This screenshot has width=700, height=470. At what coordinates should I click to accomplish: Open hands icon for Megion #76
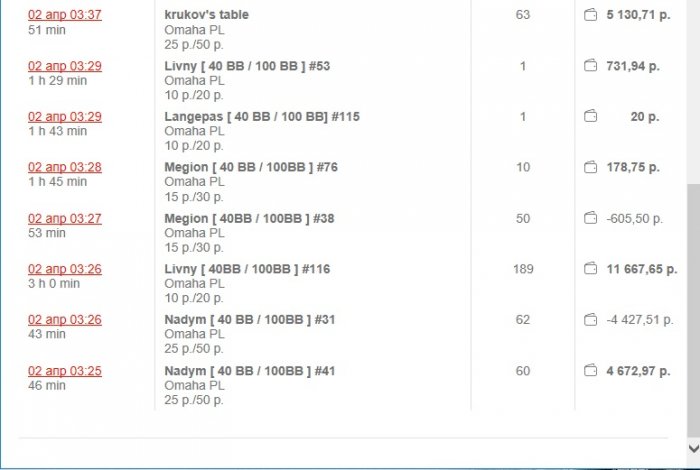[591, 167]
